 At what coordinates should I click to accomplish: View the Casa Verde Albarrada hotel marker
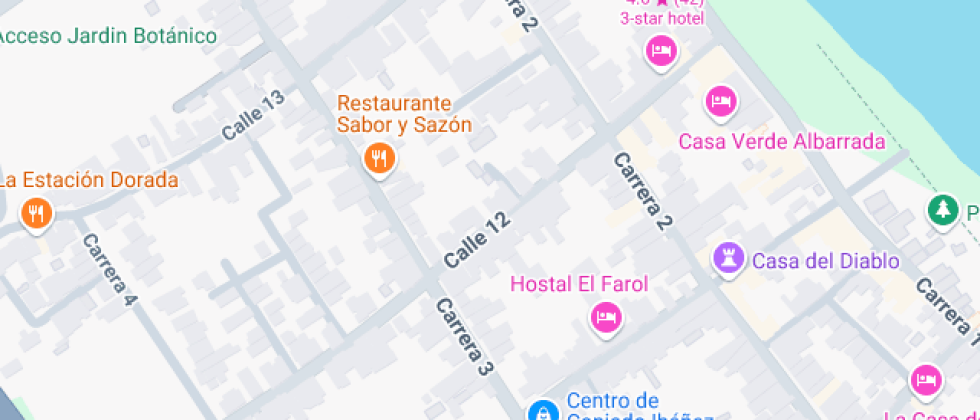720,101
